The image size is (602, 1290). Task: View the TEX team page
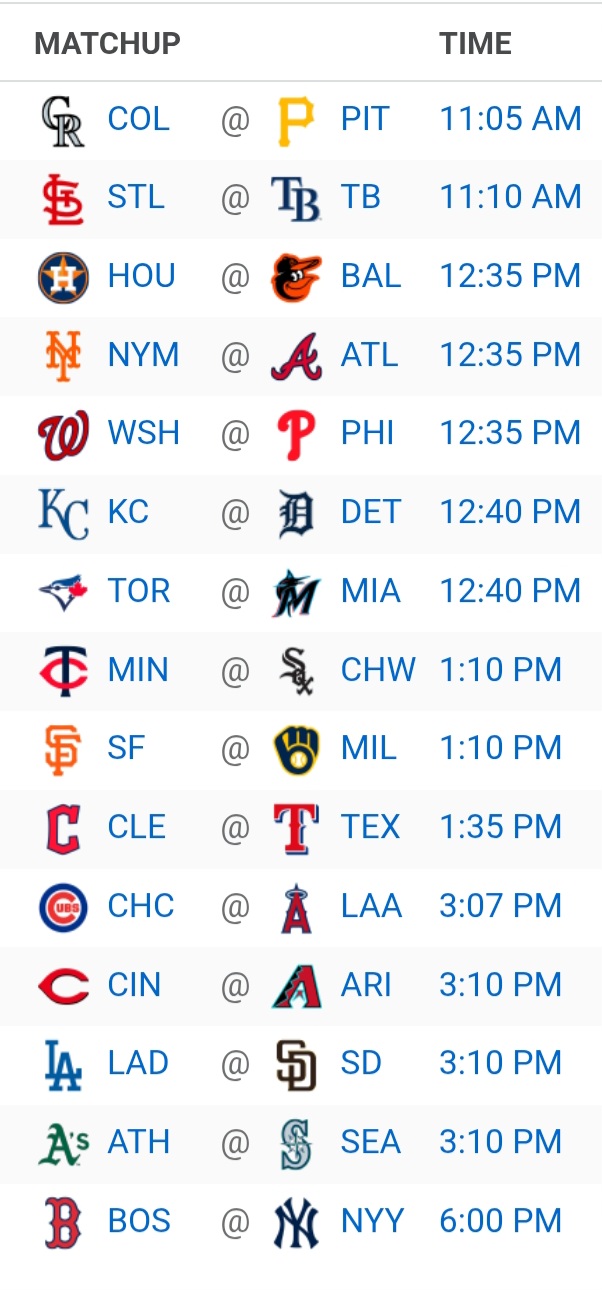370,827
